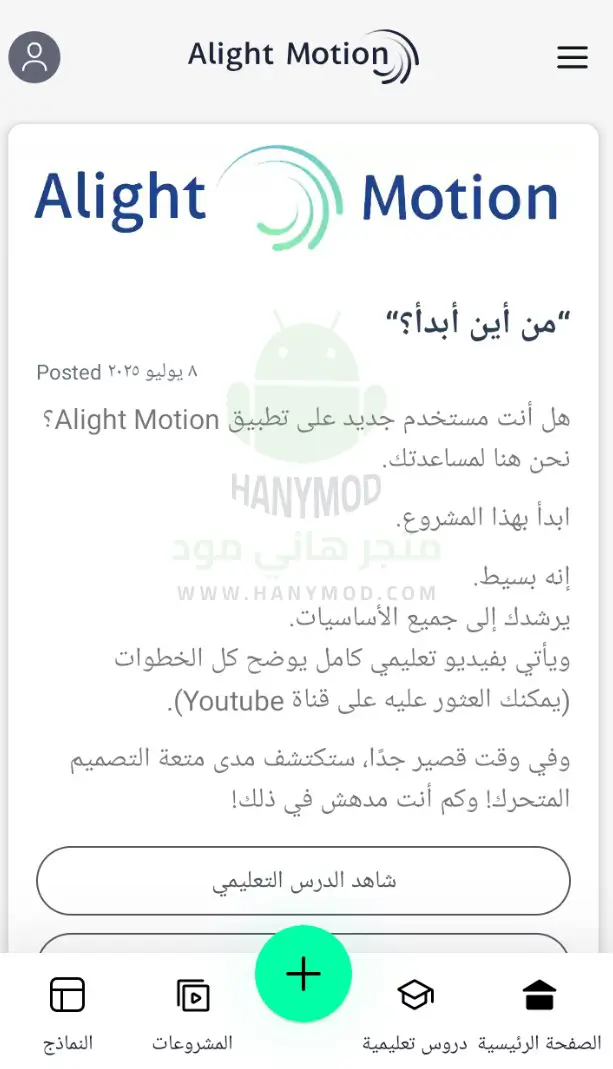The height and width of the screenshot is (1069, 613).
Task: Switch to the المشروعات tab
Action: (x=192, y=1014)
